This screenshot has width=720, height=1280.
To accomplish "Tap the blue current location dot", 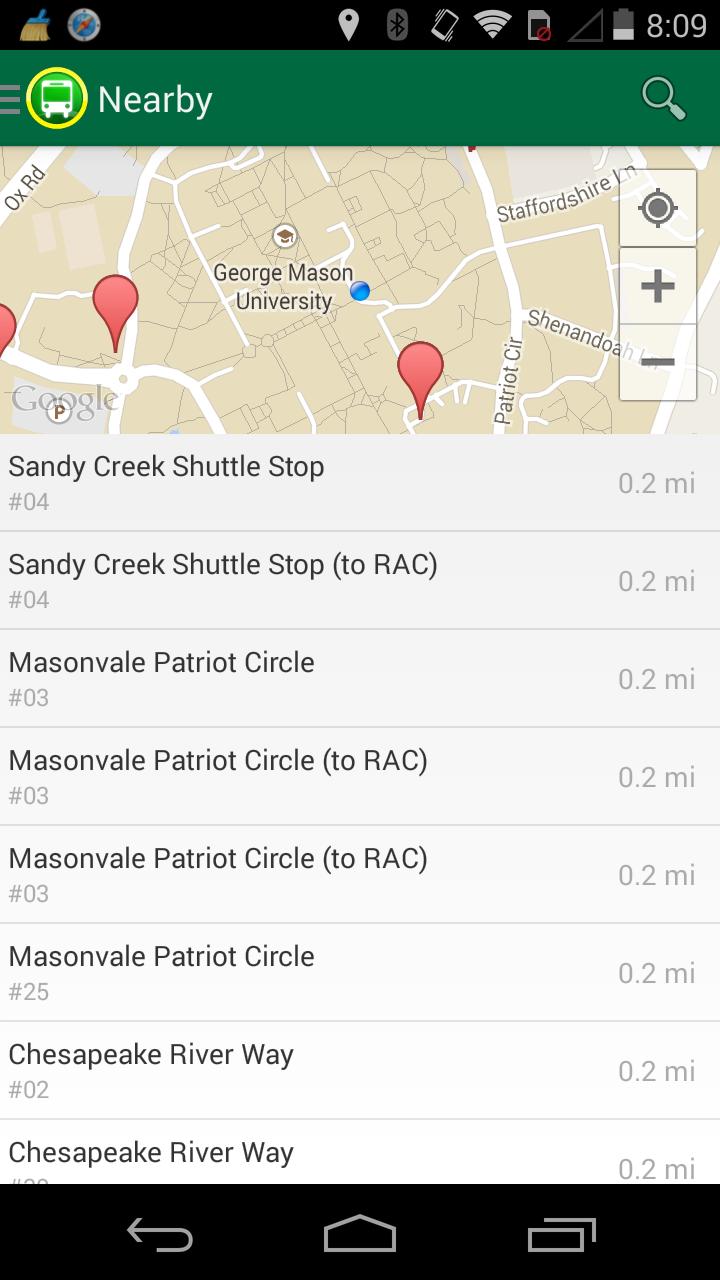I will [358, 291].
